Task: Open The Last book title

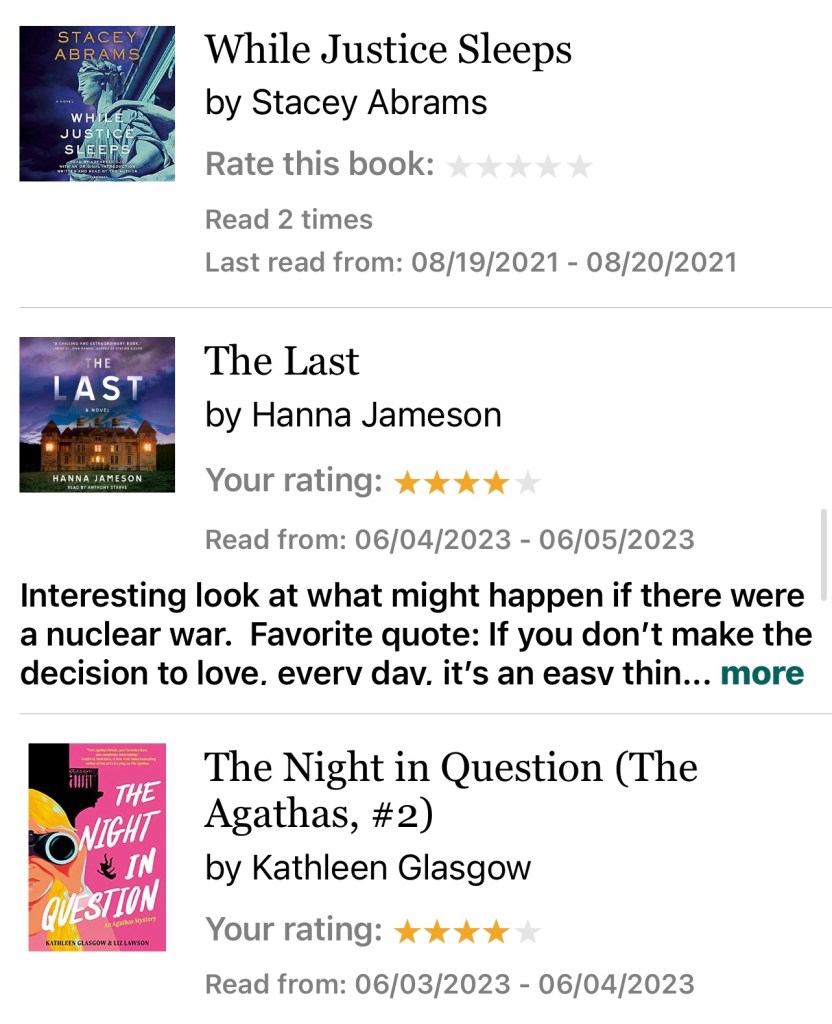Action: tap(282, 361)
